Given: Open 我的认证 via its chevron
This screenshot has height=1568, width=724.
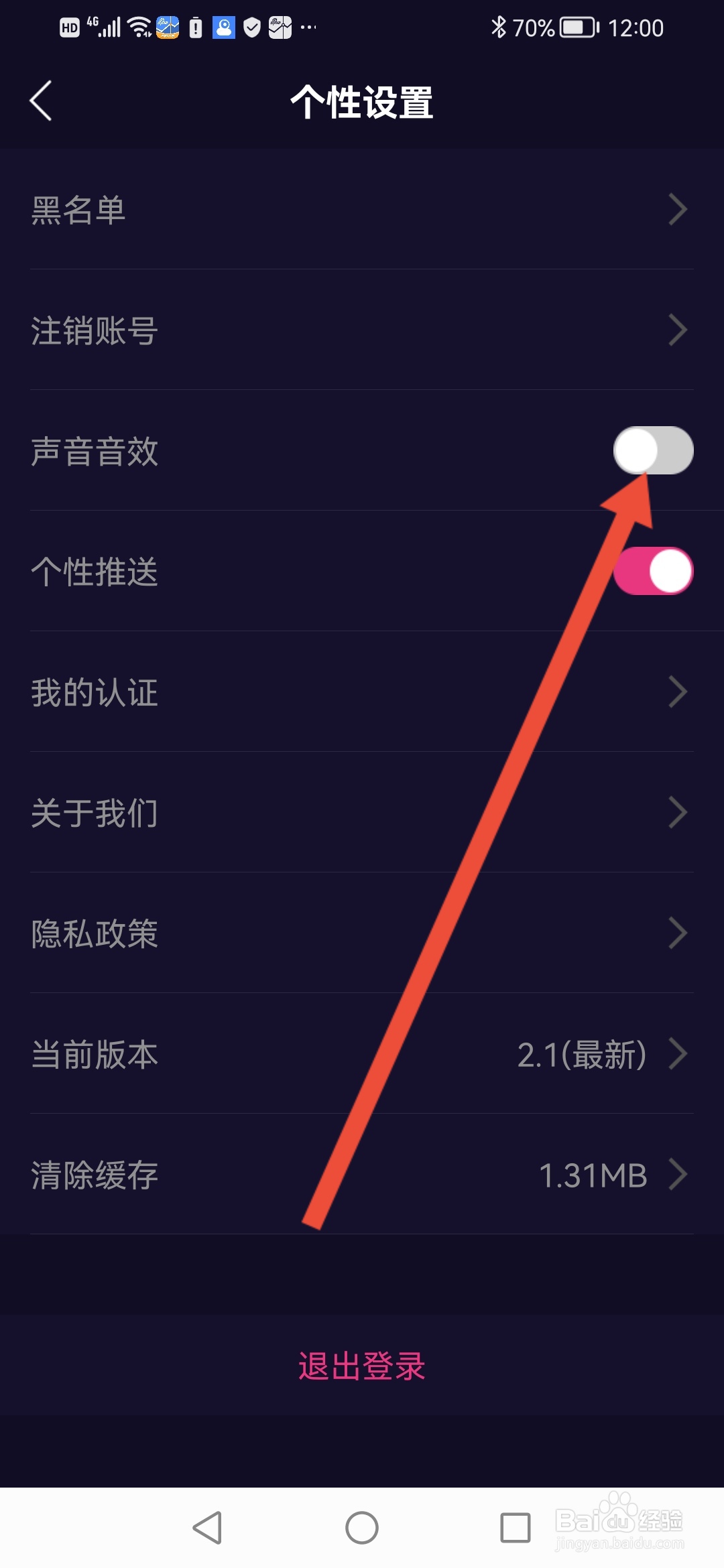Looking at the screenshot, I should pos(678,692).
